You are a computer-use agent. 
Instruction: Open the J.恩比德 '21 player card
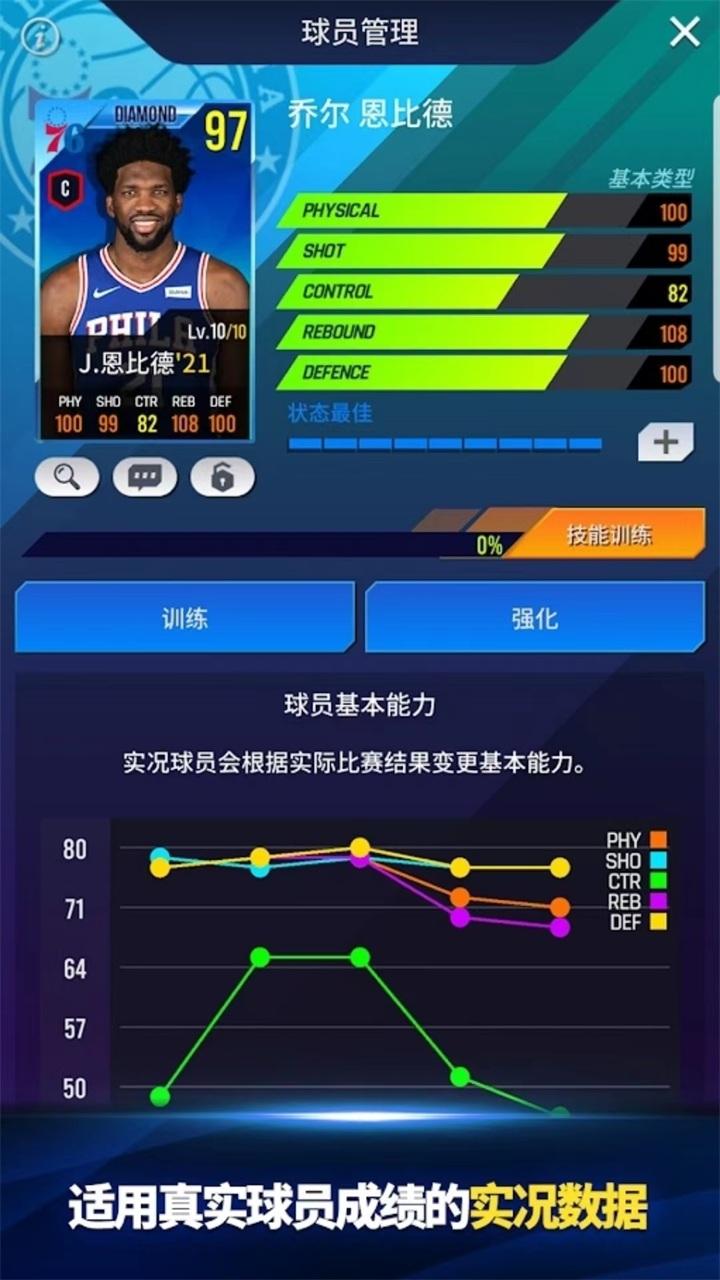point(145,270)
